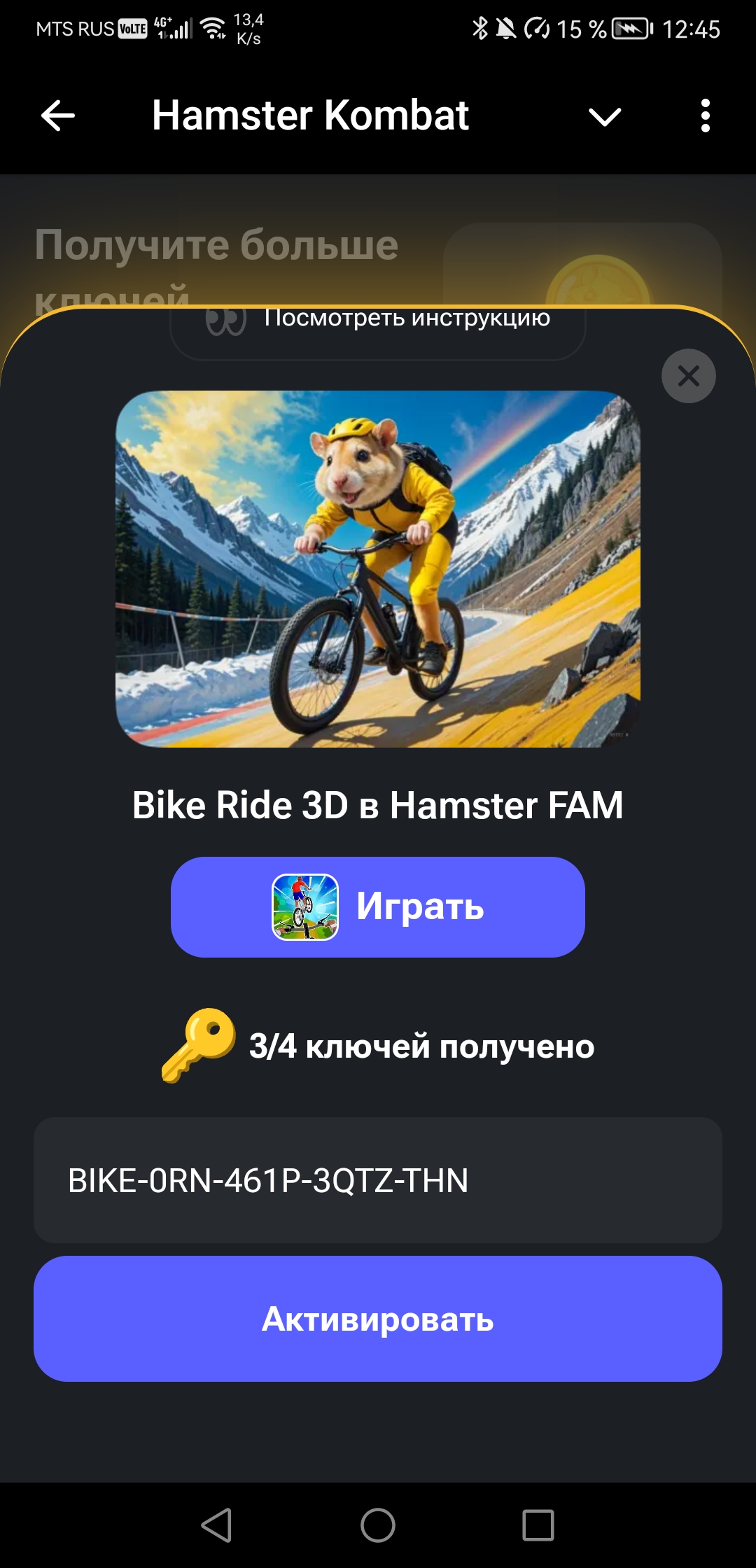Image resolution: width=756 pixels, height=1568 pixels.
Task: Open recent apps from navigation bar
Action: click(x=538, y=1525)
